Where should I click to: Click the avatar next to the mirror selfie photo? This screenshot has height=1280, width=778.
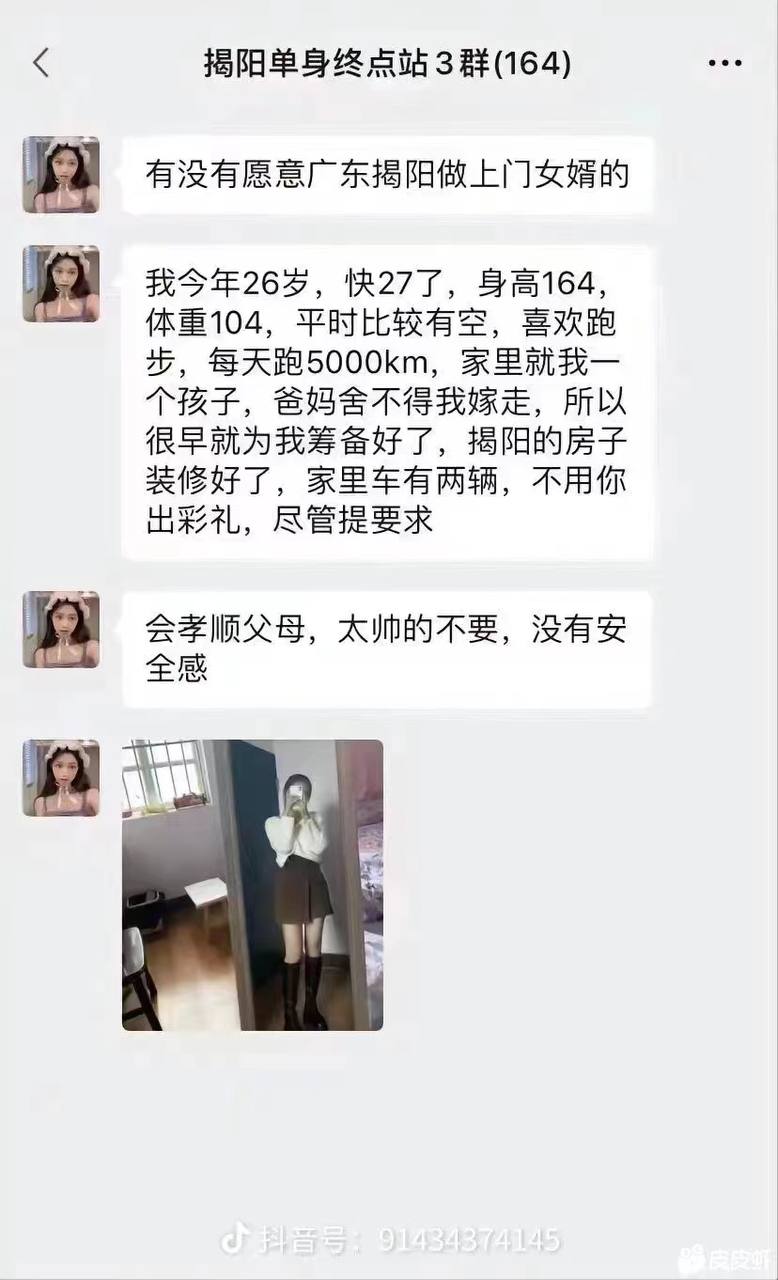tap(60, 776)
